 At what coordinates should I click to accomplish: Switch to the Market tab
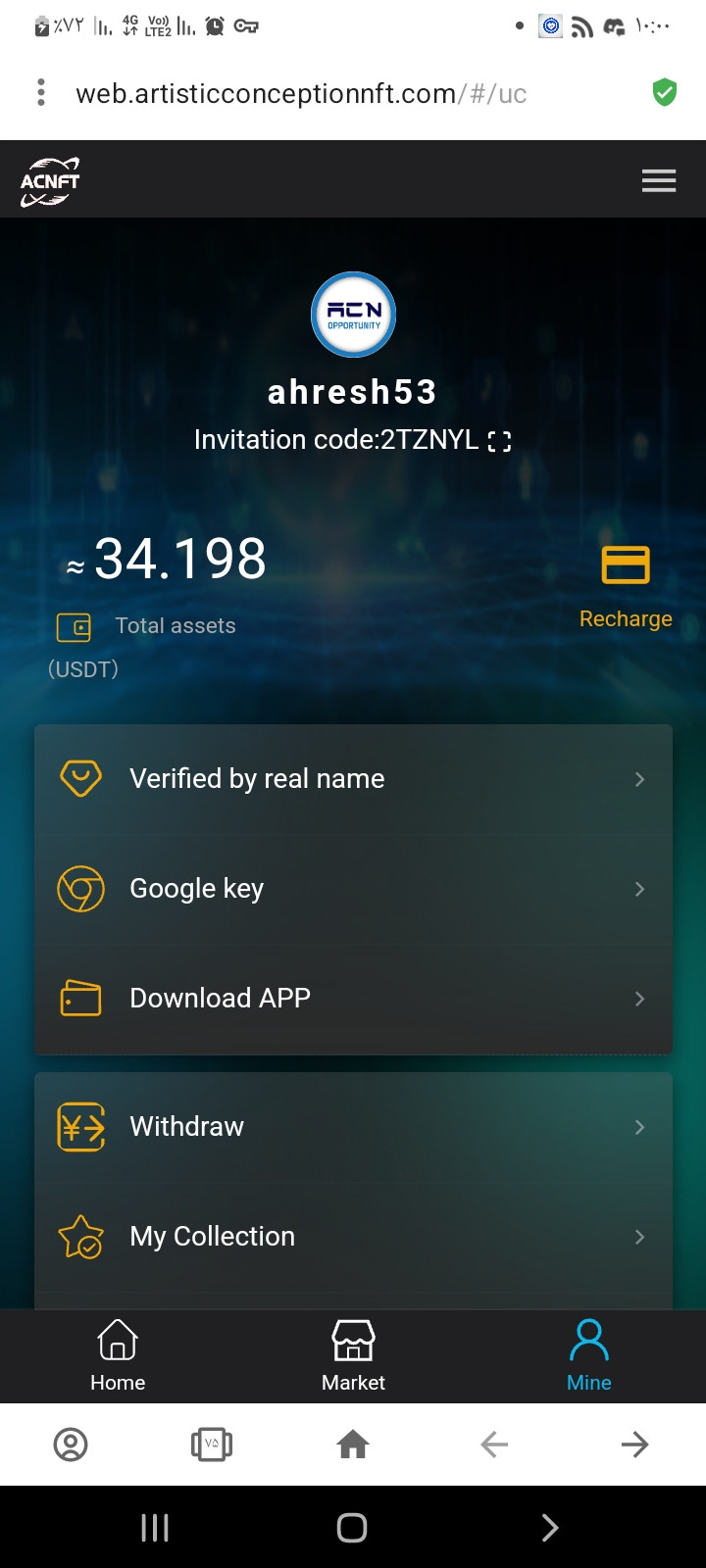[353, 1356]
